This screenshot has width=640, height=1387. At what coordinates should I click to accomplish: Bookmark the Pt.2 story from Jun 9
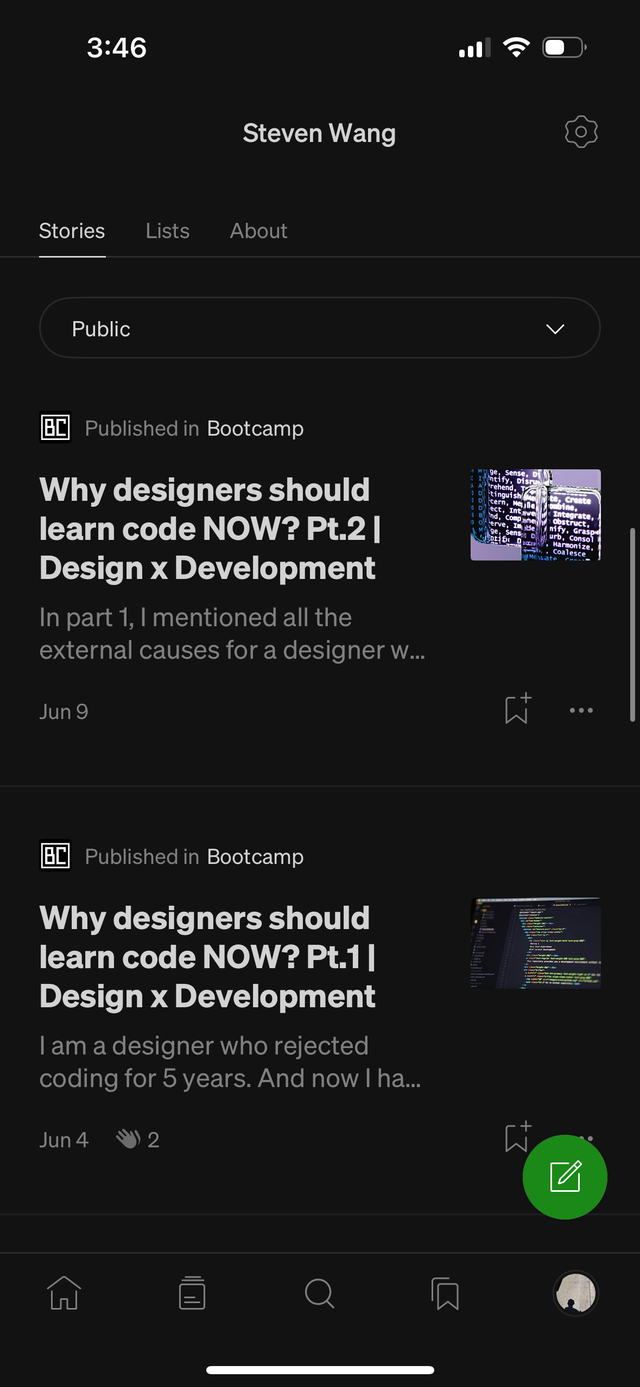(517, 709)
